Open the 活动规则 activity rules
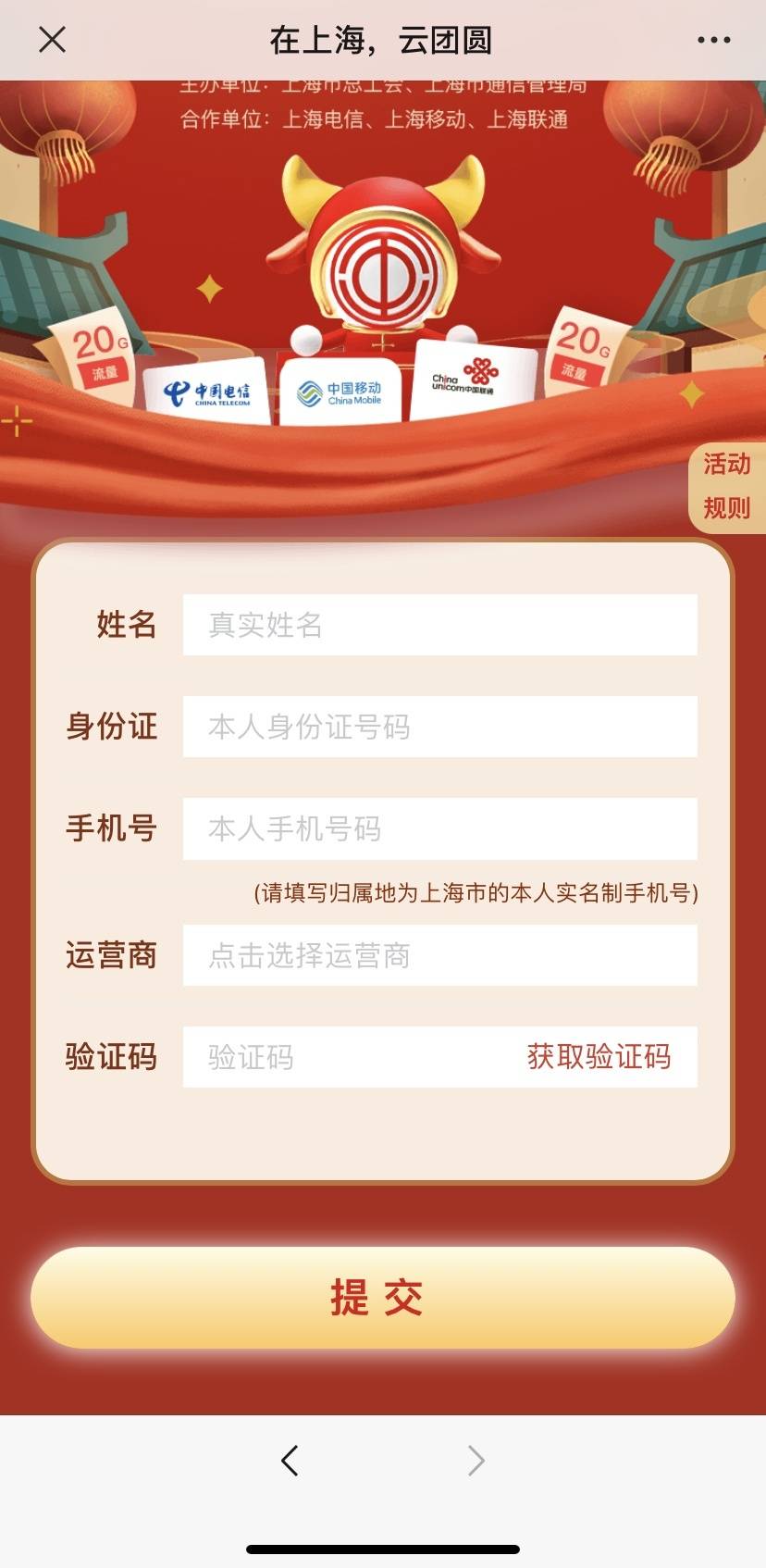 click(x=727, y=486)
